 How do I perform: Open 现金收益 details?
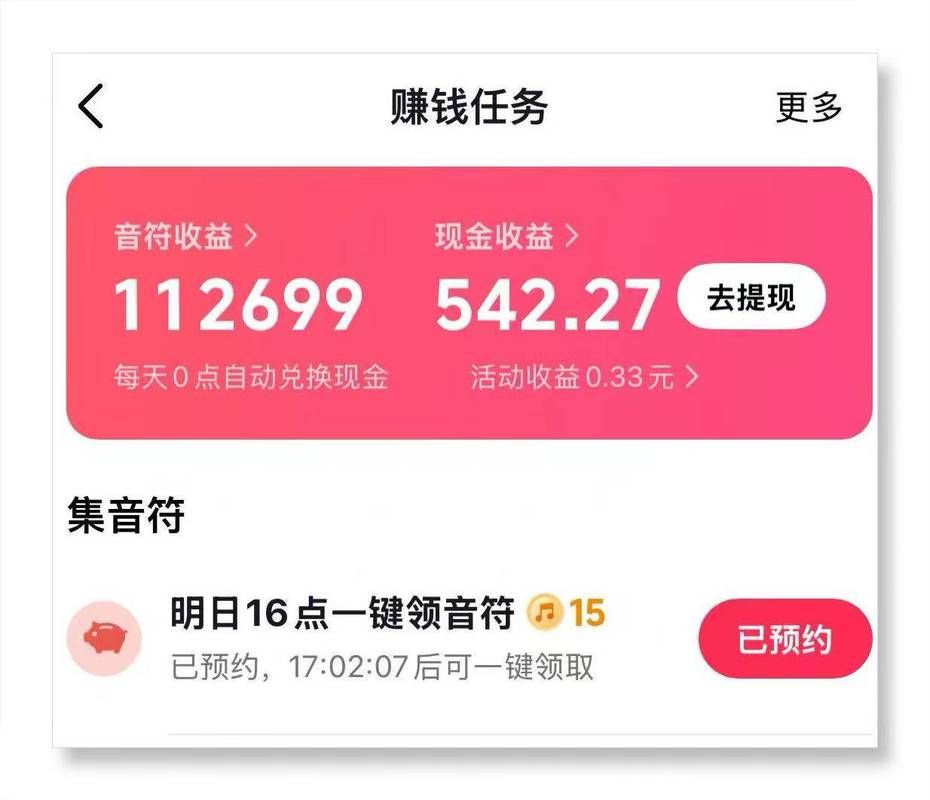point(507,237)
